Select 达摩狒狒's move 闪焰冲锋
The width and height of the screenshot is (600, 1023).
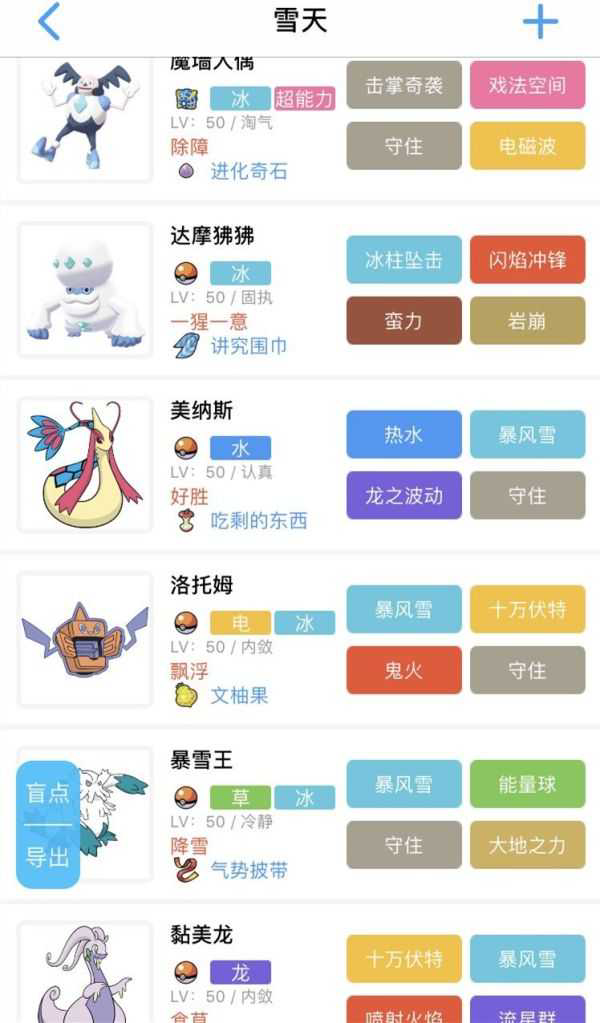527,260
